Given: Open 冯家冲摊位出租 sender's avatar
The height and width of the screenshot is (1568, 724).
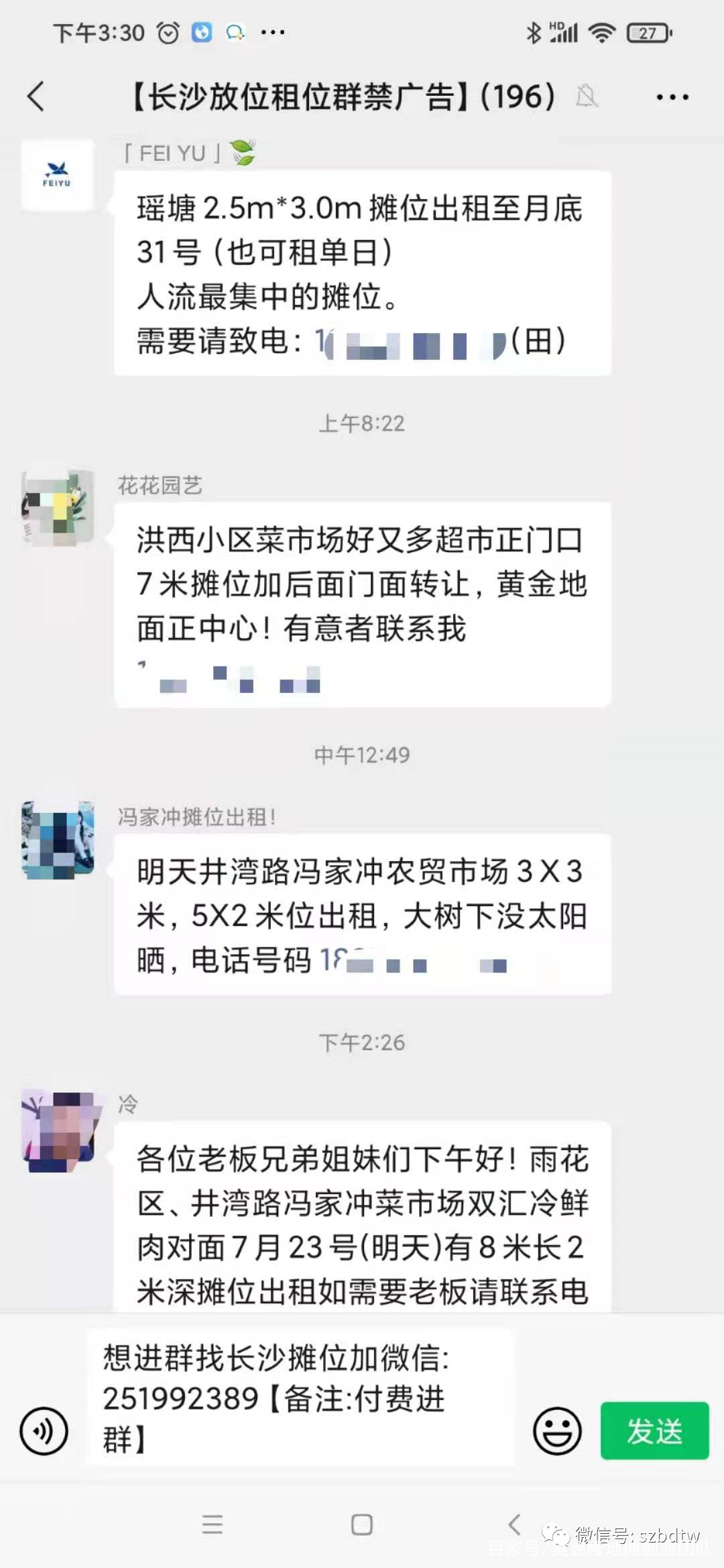Looking at the screenshot, I should (58, 840).
